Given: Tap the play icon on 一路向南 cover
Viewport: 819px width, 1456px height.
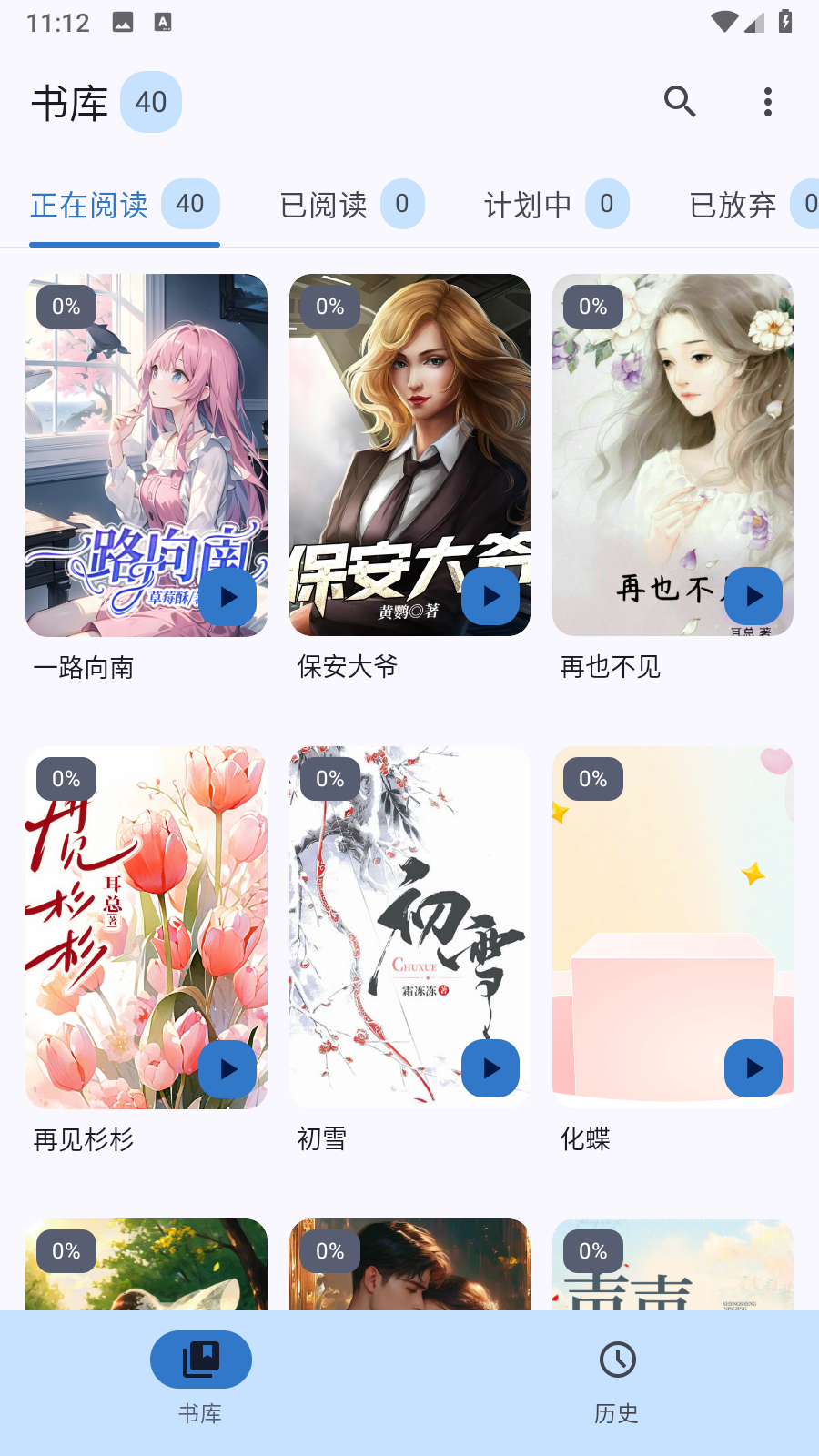Looking at the screenshot, I should coord(227,597).
